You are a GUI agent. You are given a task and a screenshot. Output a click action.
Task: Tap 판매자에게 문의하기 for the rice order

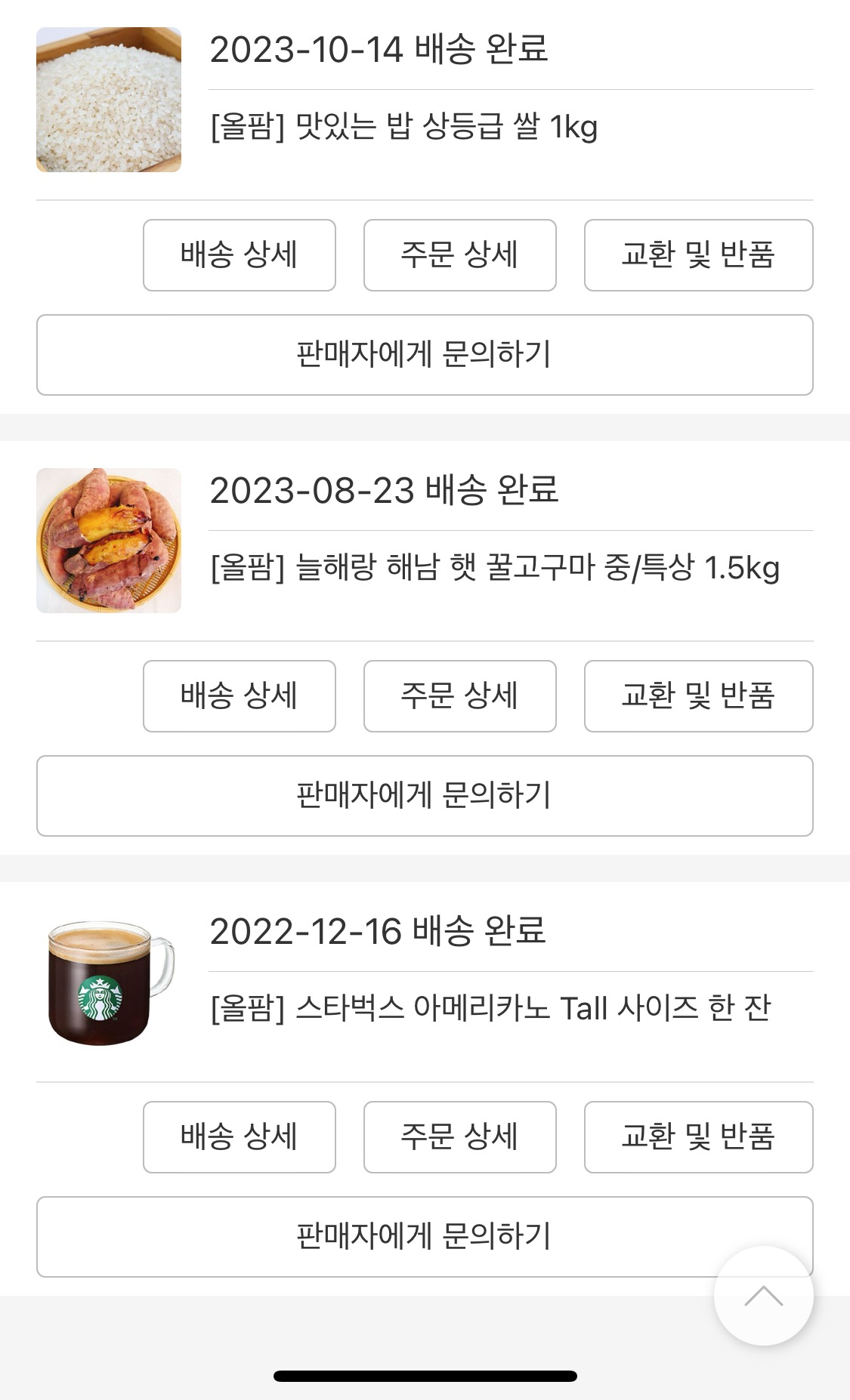point(425,355)
